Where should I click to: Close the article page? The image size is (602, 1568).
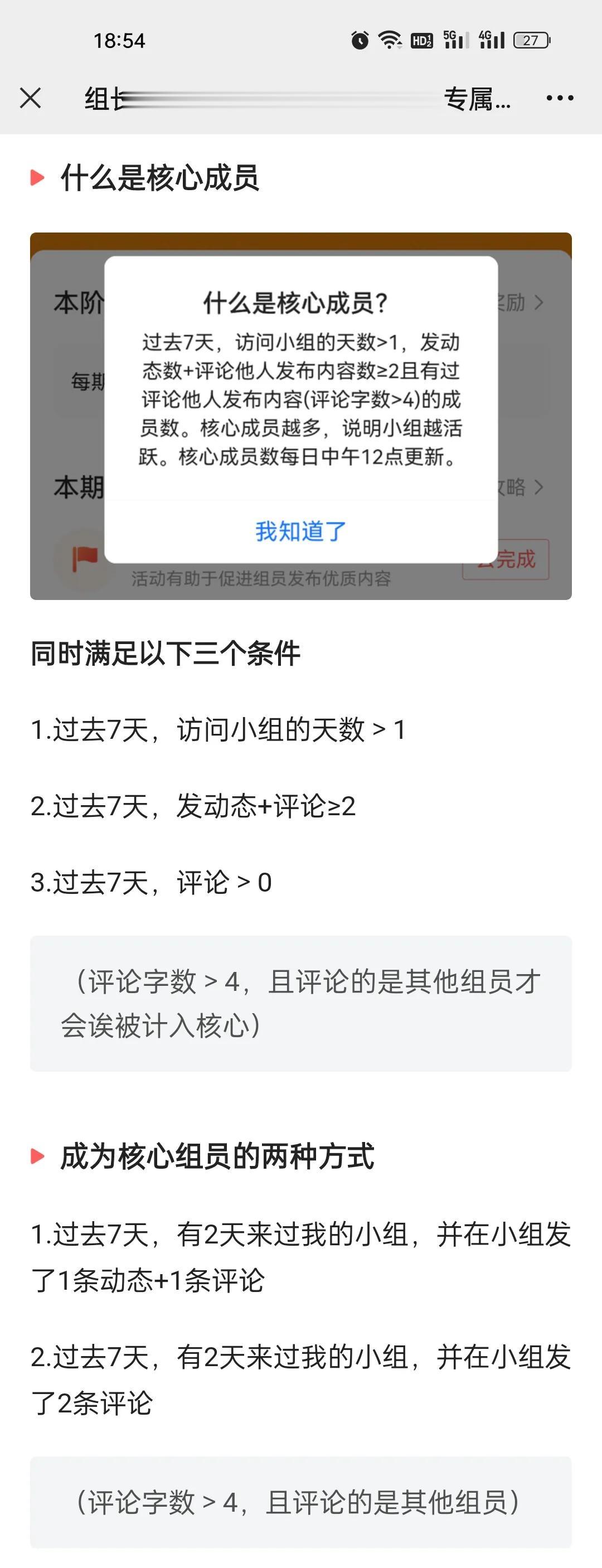pyautogui.click(x=31, y=98)
